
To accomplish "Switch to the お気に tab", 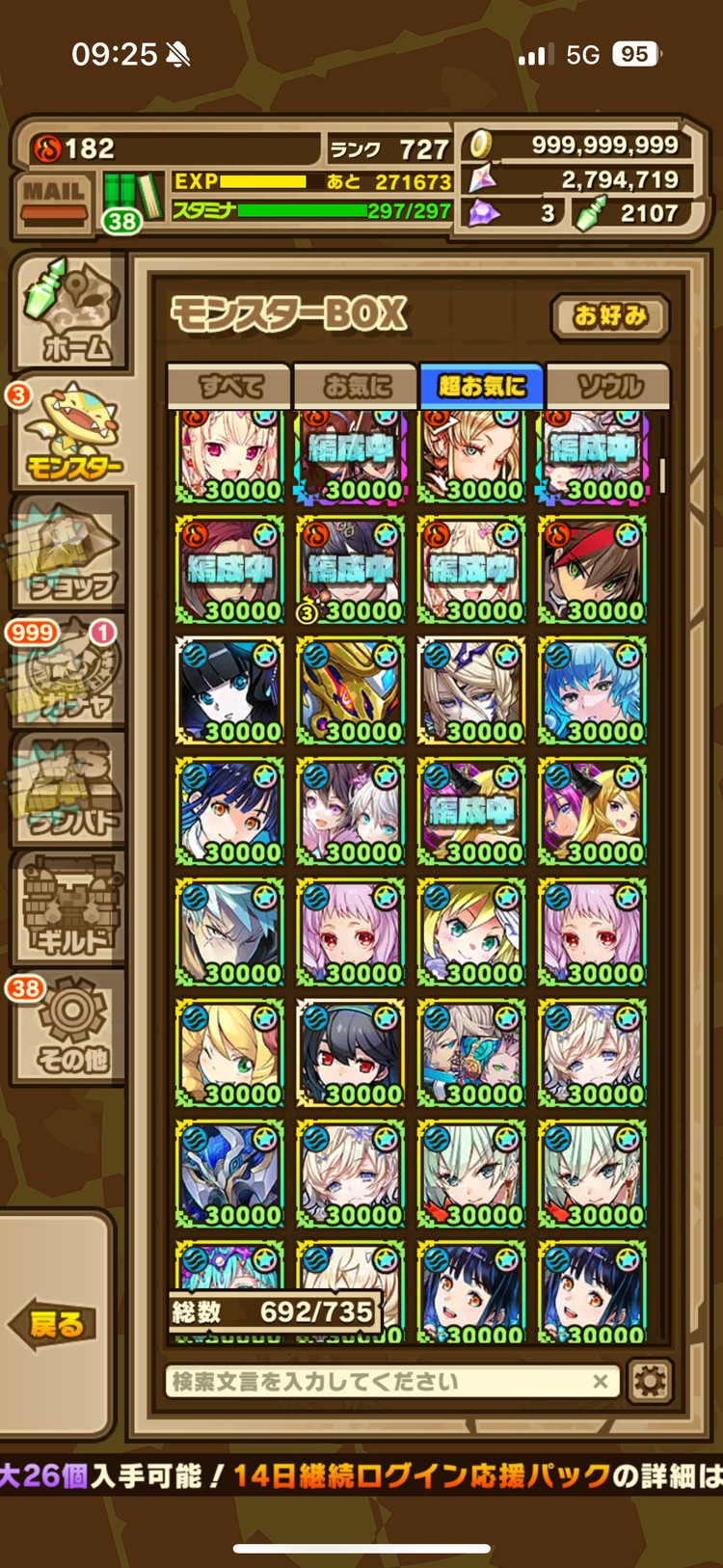I will [356, 387].
